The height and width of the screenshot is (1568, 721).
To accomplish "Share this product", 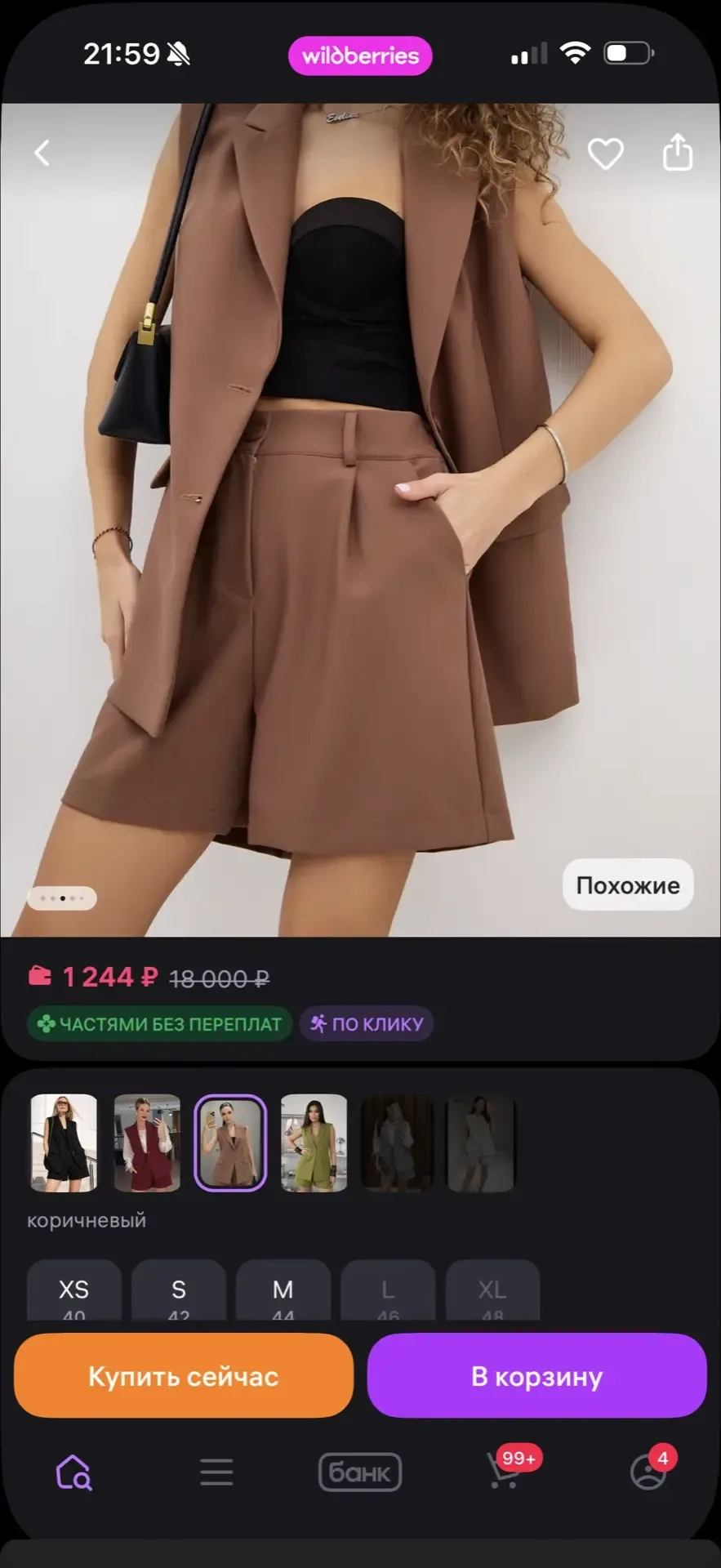I will [677, 153].
